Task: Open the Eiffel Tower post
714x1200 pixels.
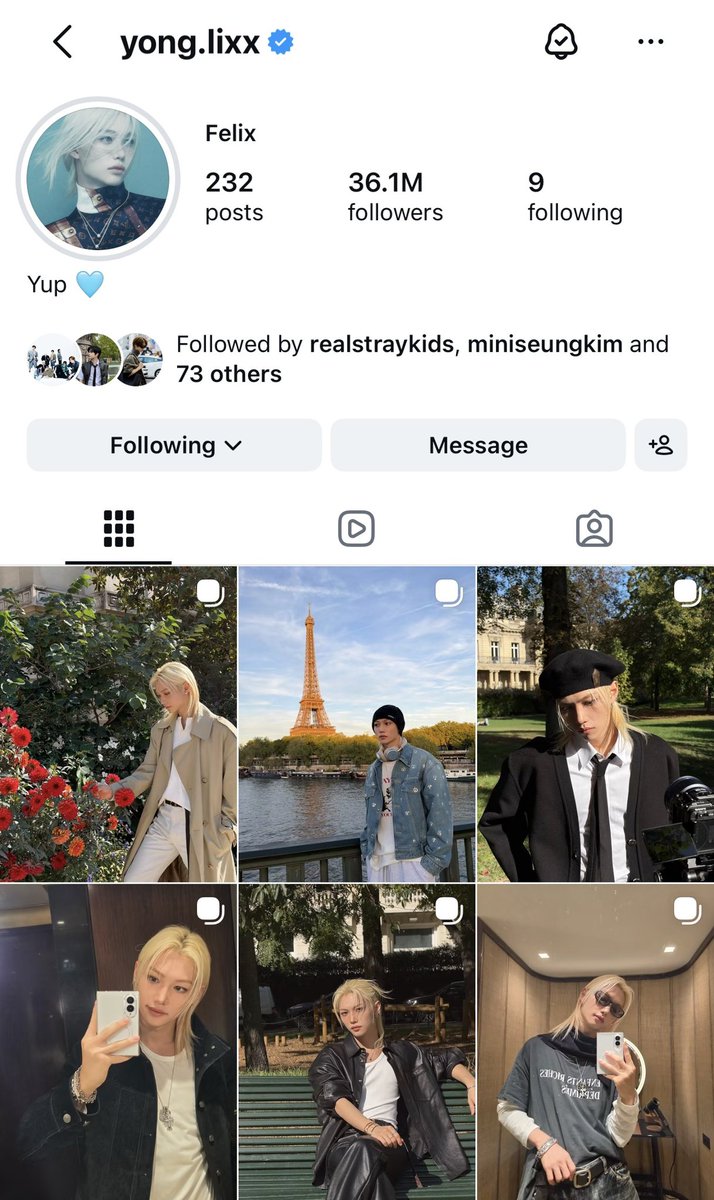Action: point(357,724)
